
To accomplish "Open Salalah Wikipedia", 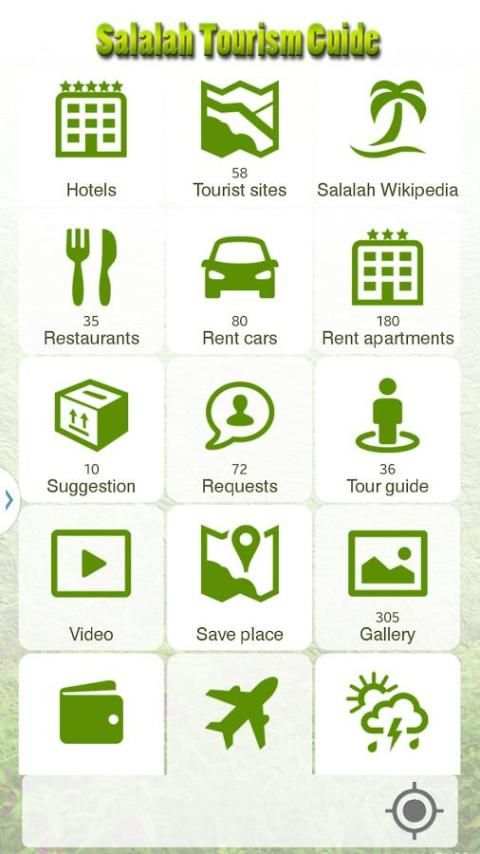I will click(x=387, y=136).
